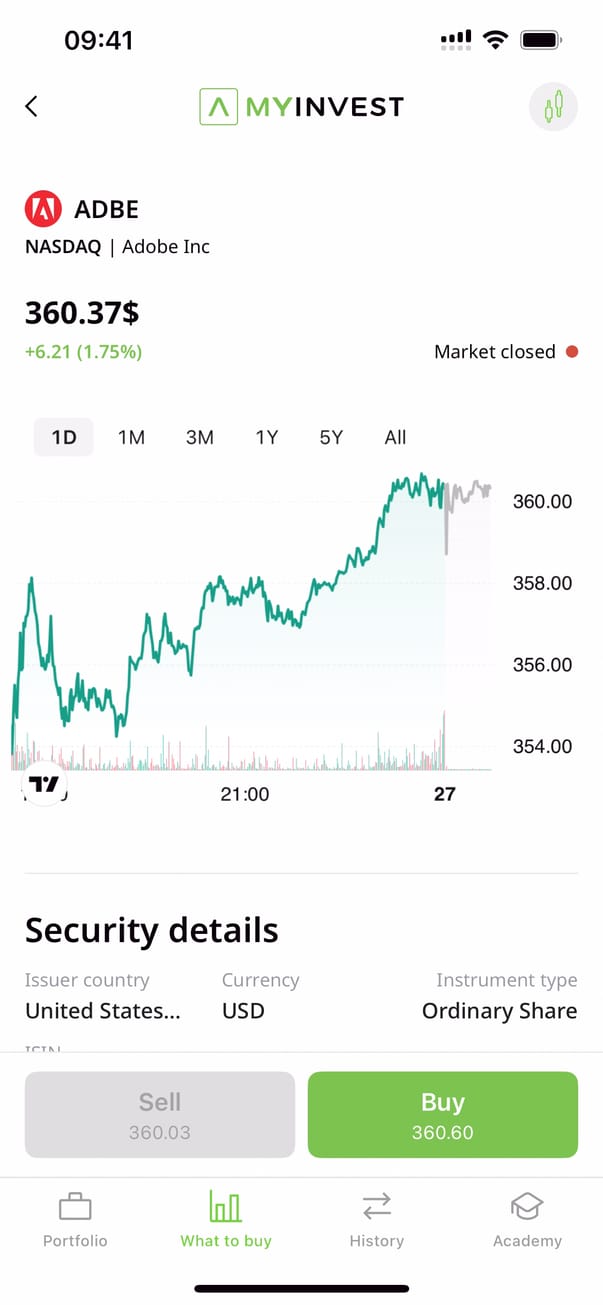The height and width of the screenshot is (1305, 603).
Task: Tap the Sell button at 360.03
Action: tap(160, 1115)
